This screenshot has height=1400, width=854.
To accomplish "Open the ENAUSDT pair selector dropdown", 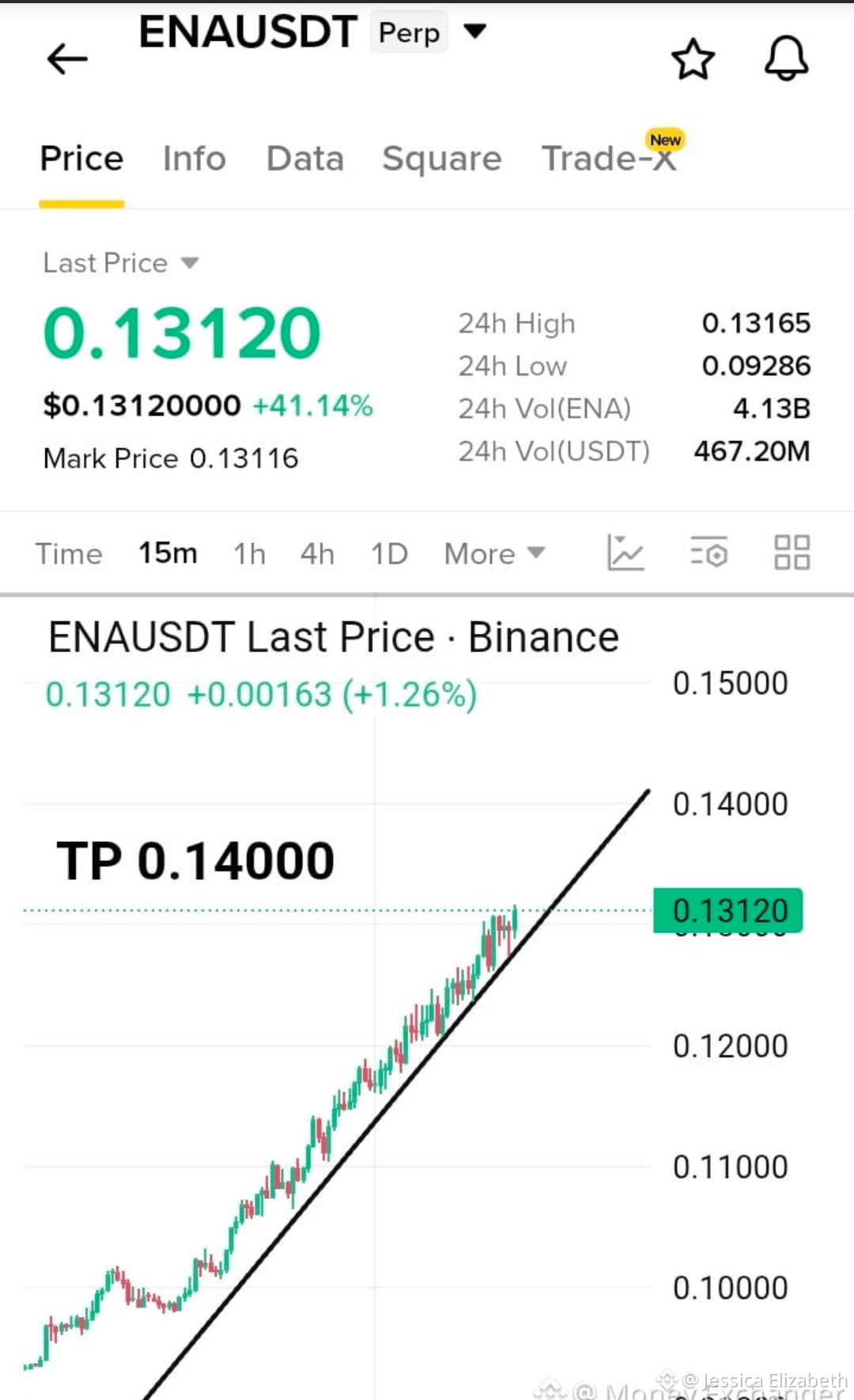I will [474, 32].
